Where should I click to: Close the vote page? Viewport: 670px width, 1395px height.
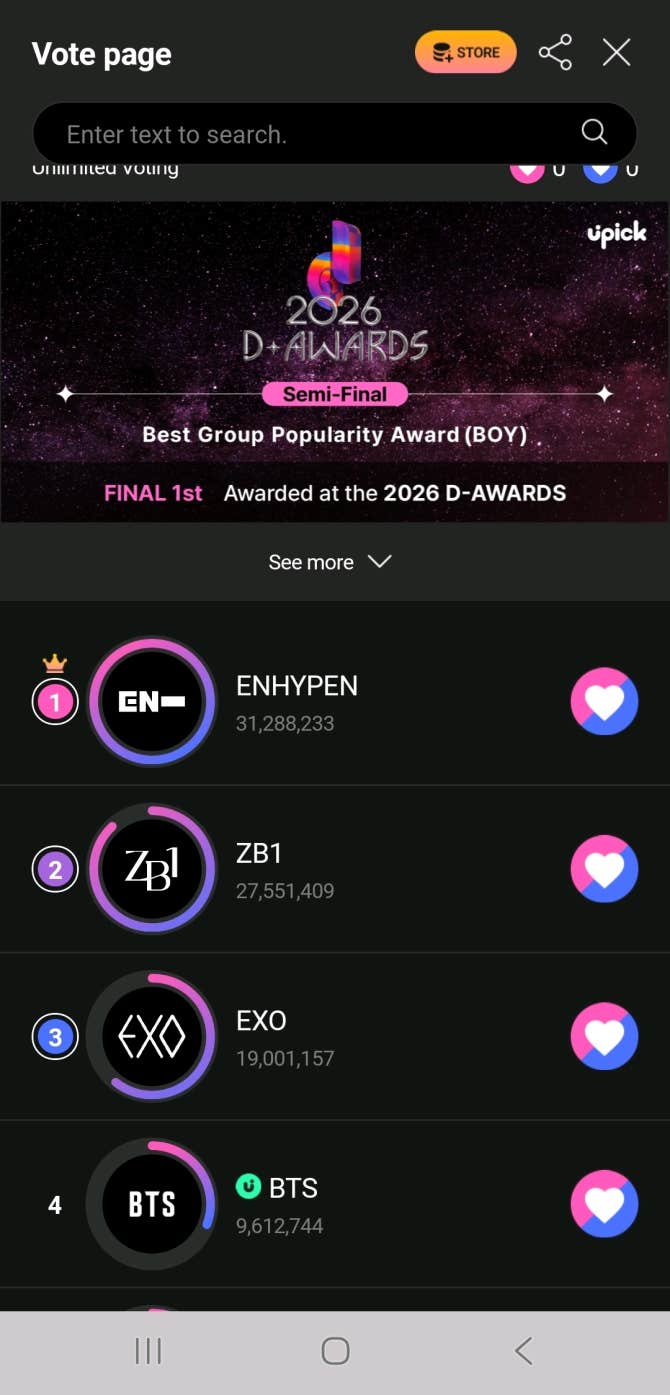[x=617, y=53]
